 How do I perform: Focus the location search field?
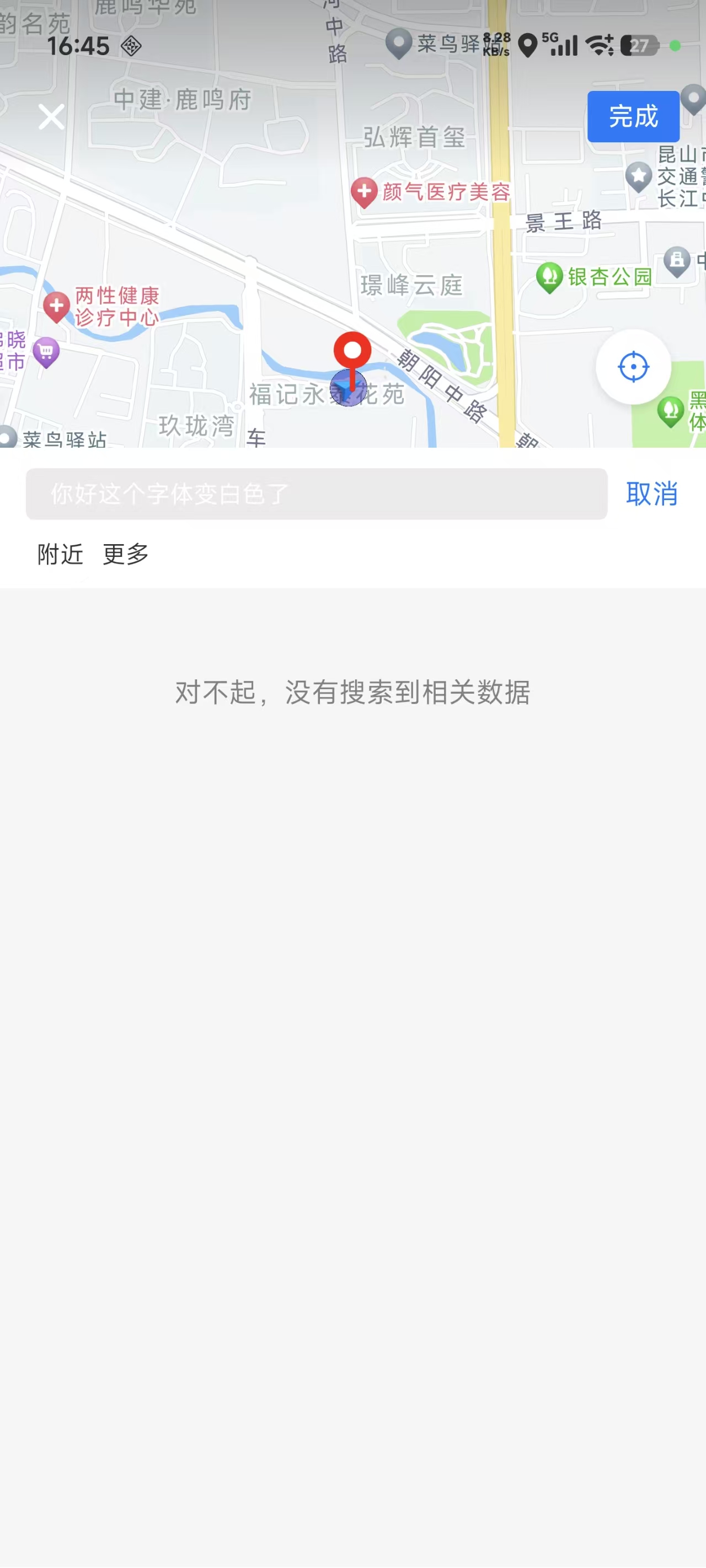pos(316,493)
